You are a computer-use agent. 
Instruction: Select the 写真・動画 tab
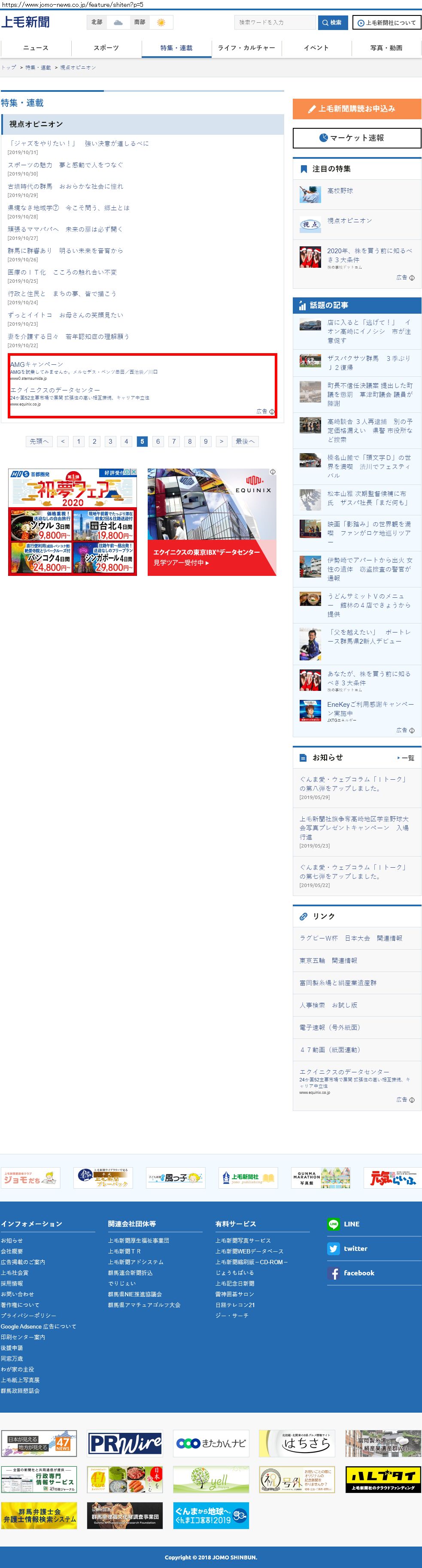pos(386,48)
